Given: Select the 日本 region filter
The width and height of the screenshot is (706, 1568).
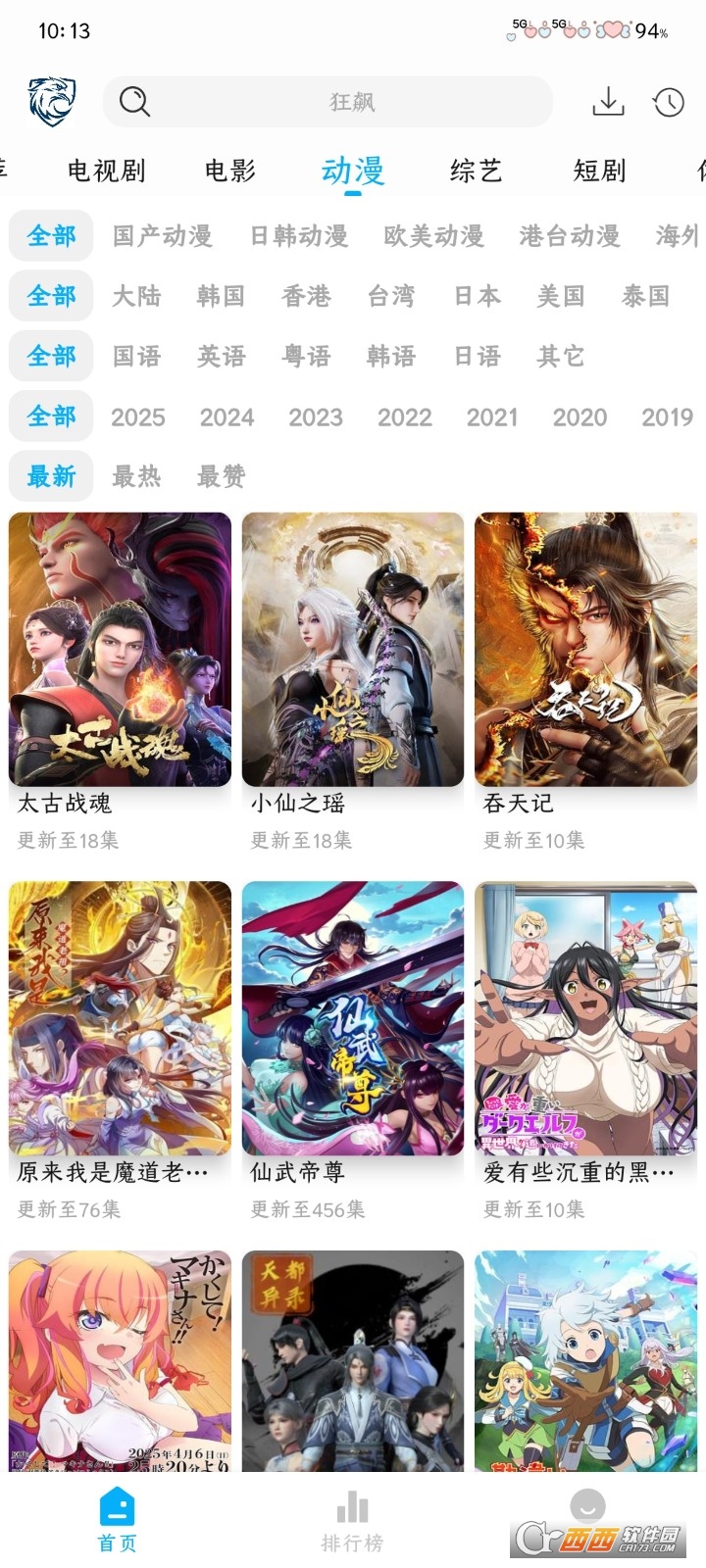Looking at the screenshot, I should tap(477, 296).
